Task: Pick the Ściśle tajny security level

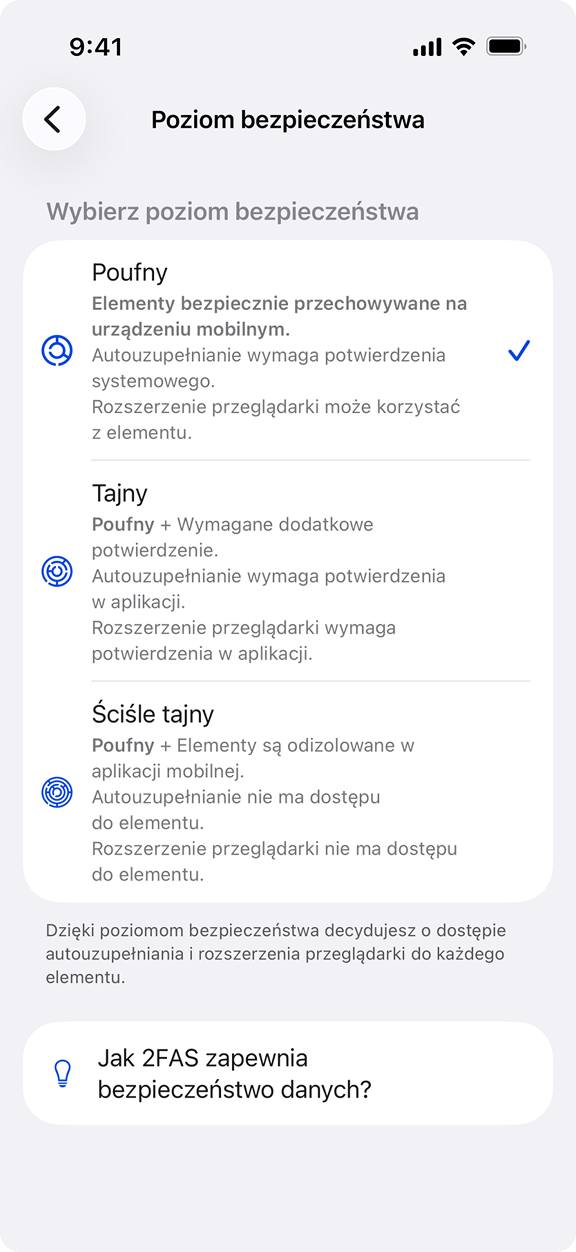Action: click(288, 792)
